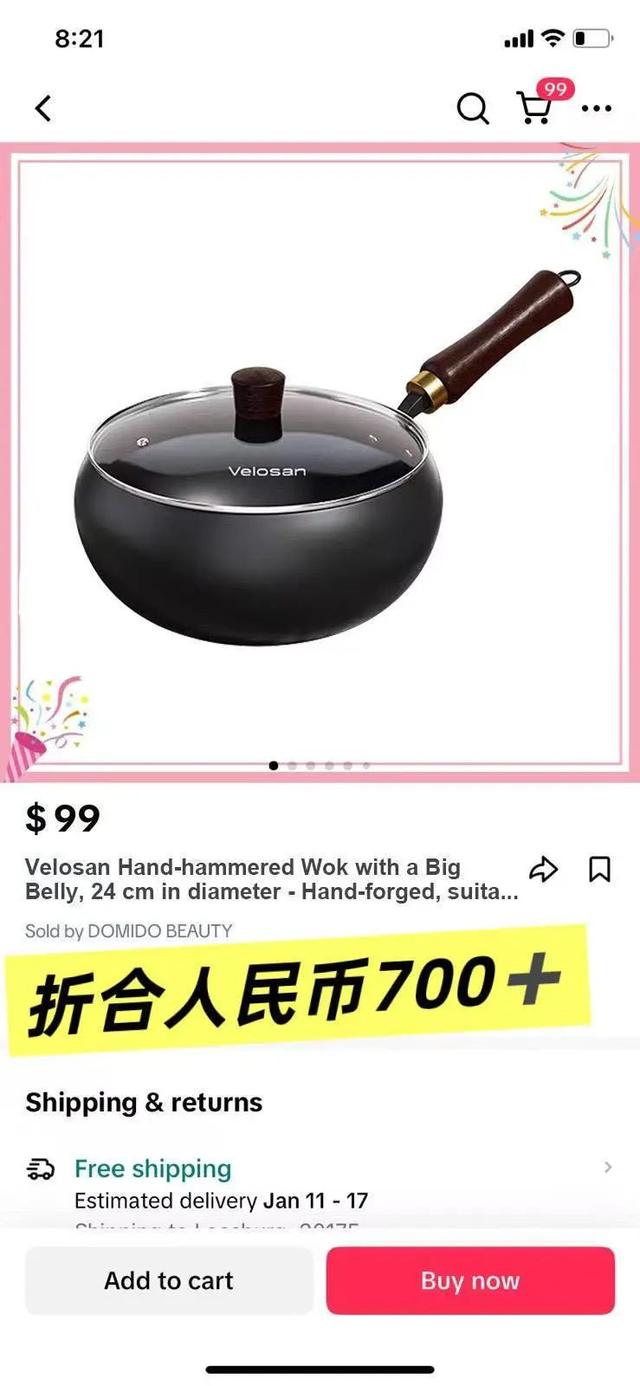Open the shopping cart with 99 badge

click(x=534, y=108)
